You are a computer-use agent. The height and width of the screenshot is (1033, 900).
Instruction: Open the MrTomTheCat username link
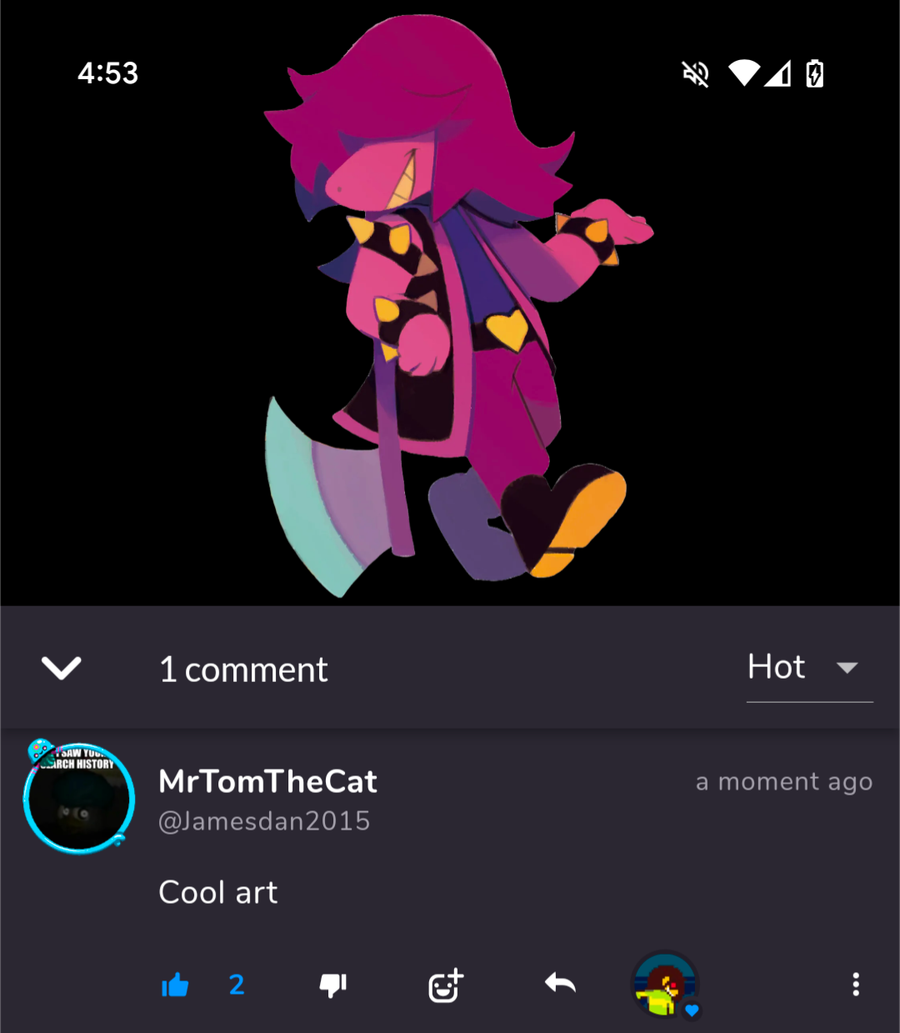pyautogui.click(x=268, y=782)
